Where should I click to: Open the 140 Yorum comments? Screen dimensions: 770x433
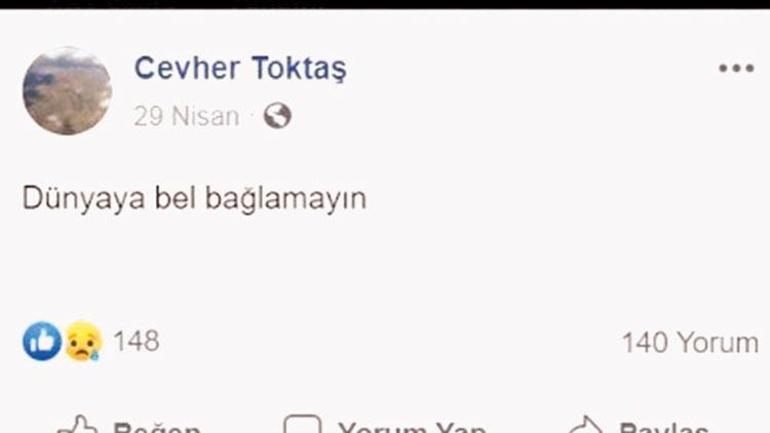tap(689, 343)
